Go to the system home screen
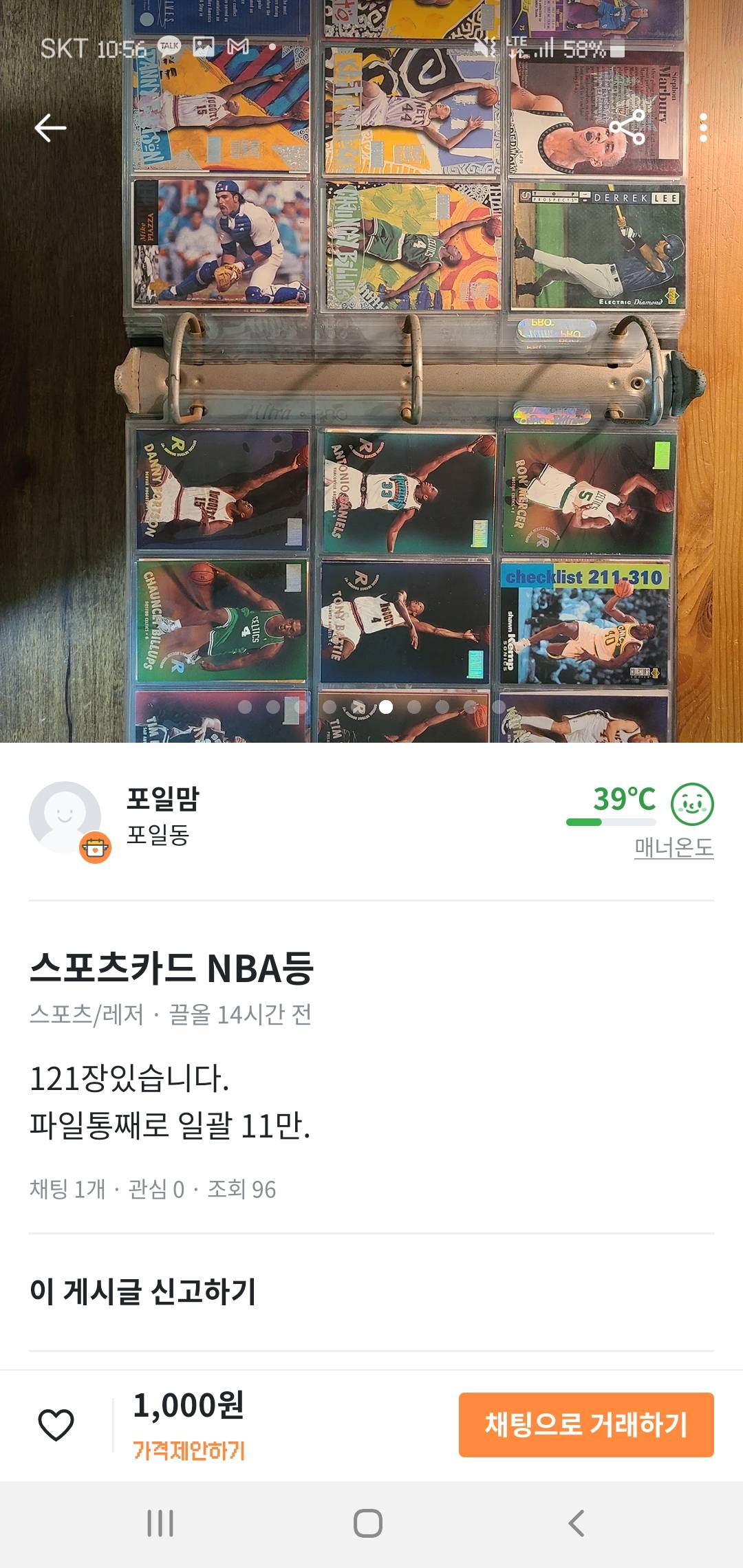743x1568 pixels. tap(368, 1523)
